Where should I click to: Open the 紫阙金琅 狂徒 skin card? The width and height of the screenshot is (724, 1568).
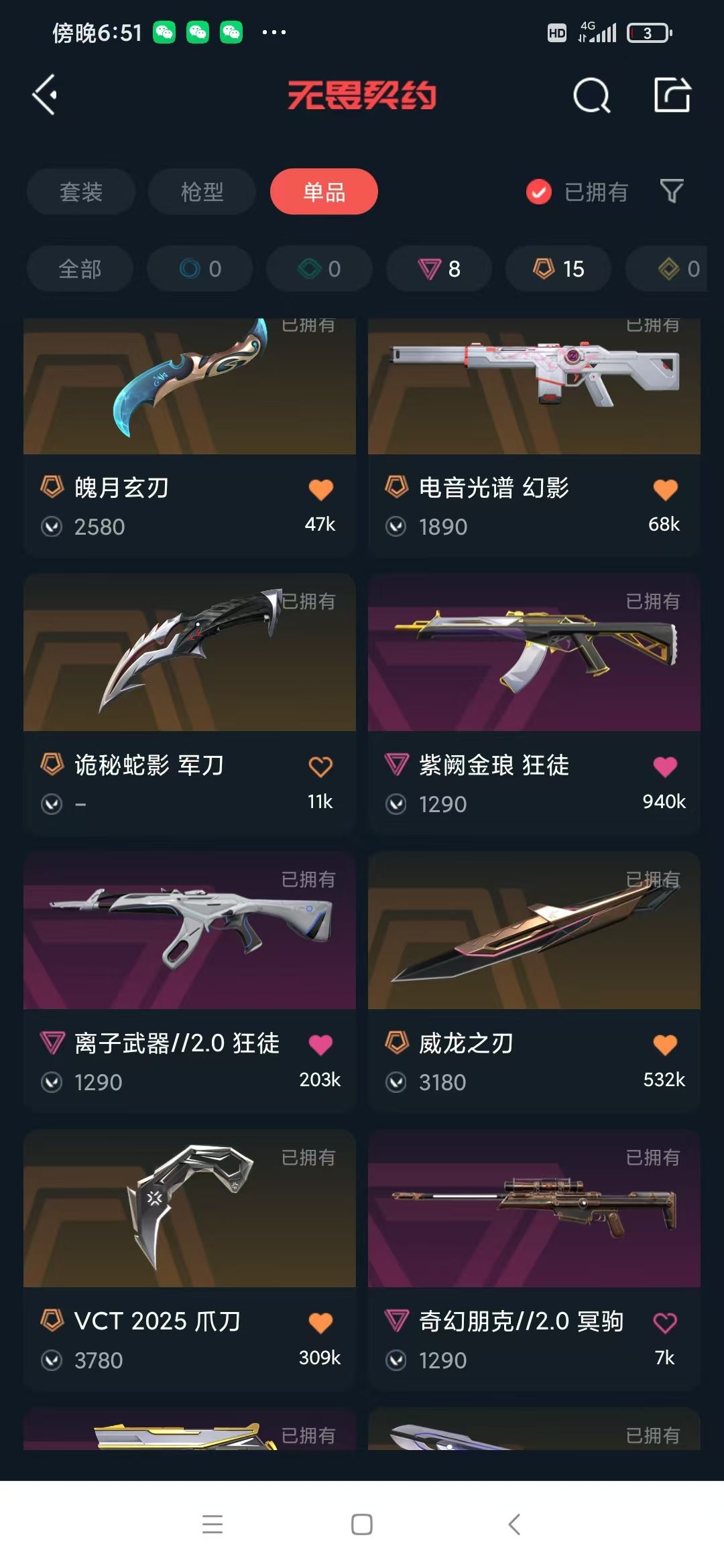pyautogui.click(x=534, y=704)
